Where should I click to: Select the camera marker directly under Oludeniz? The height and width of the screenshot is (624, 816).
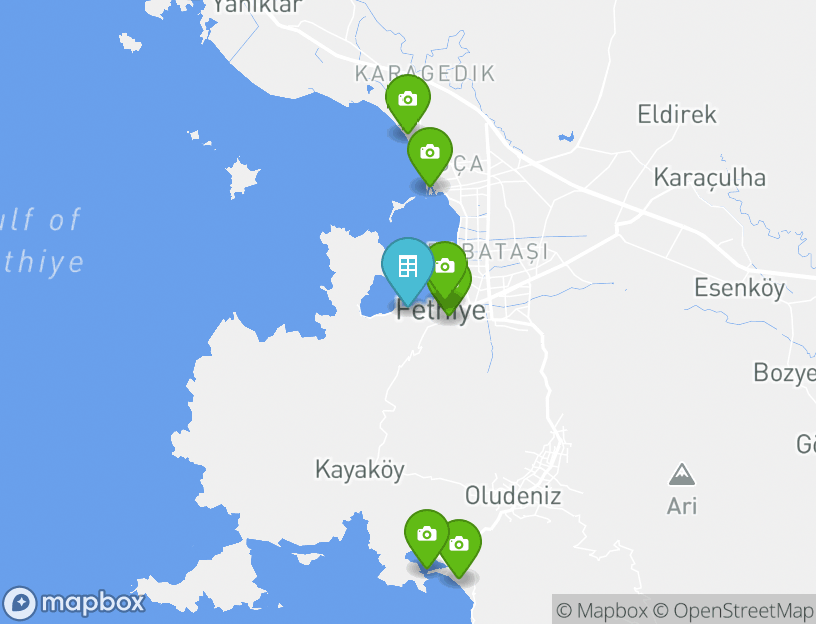click(459, 544)
